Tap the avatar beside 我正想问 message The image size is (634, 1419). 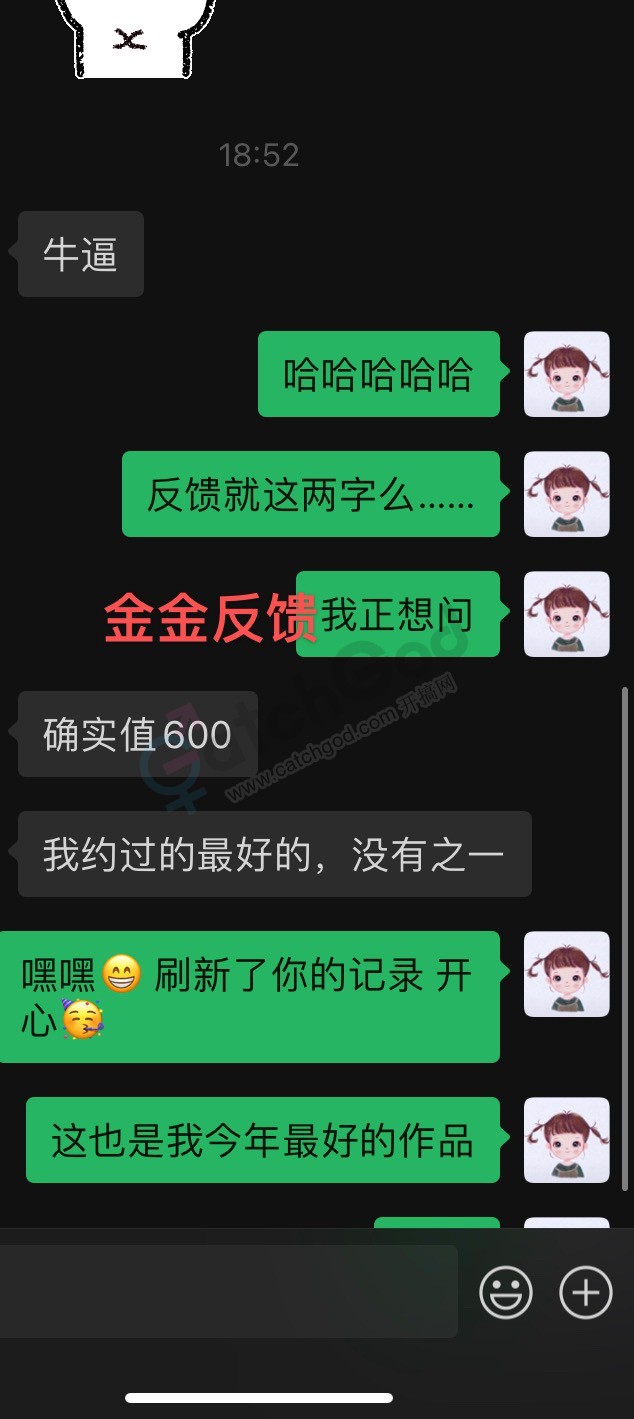(567, 614)
